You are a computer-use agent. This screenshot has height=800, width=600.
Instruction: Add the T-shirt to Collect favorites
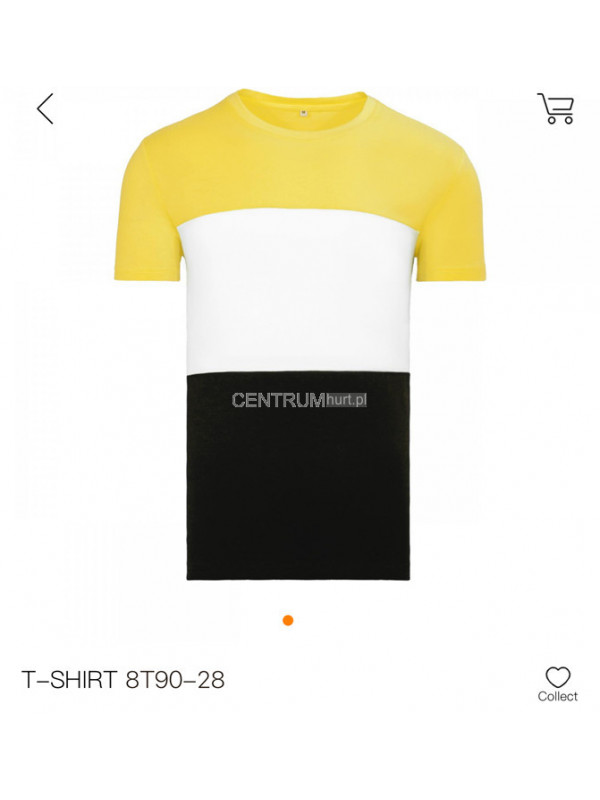(x=558, y=682)
